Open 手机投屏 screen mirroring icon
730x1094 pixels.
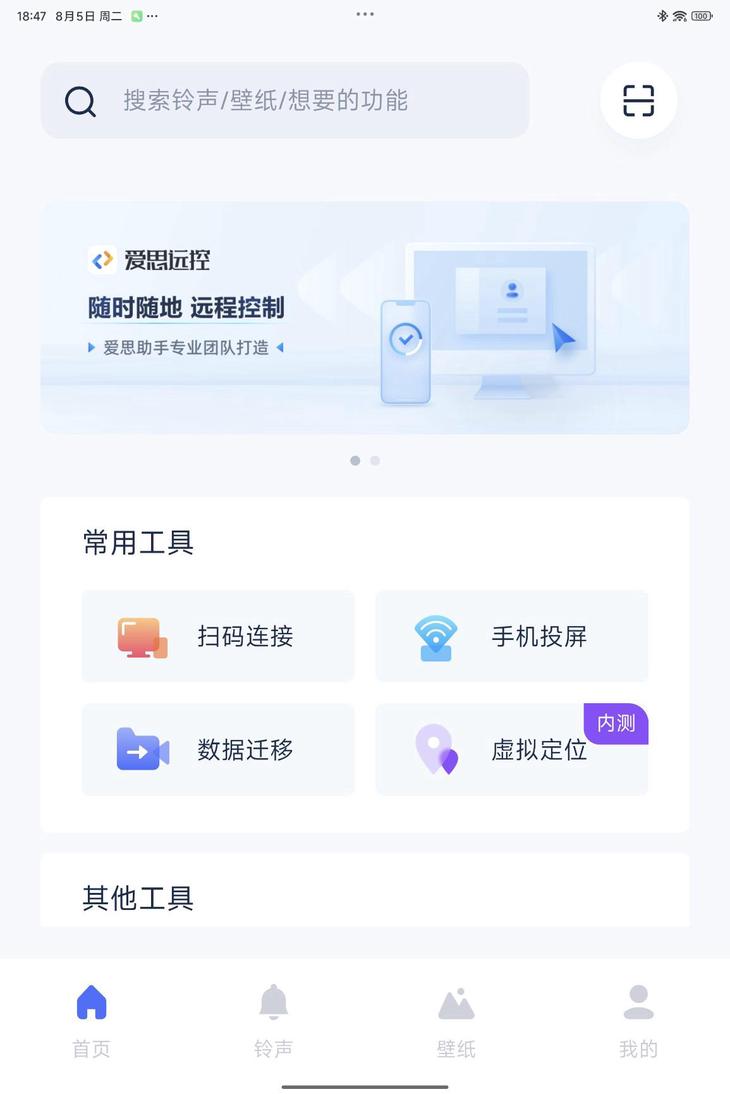tap(434, 636)
